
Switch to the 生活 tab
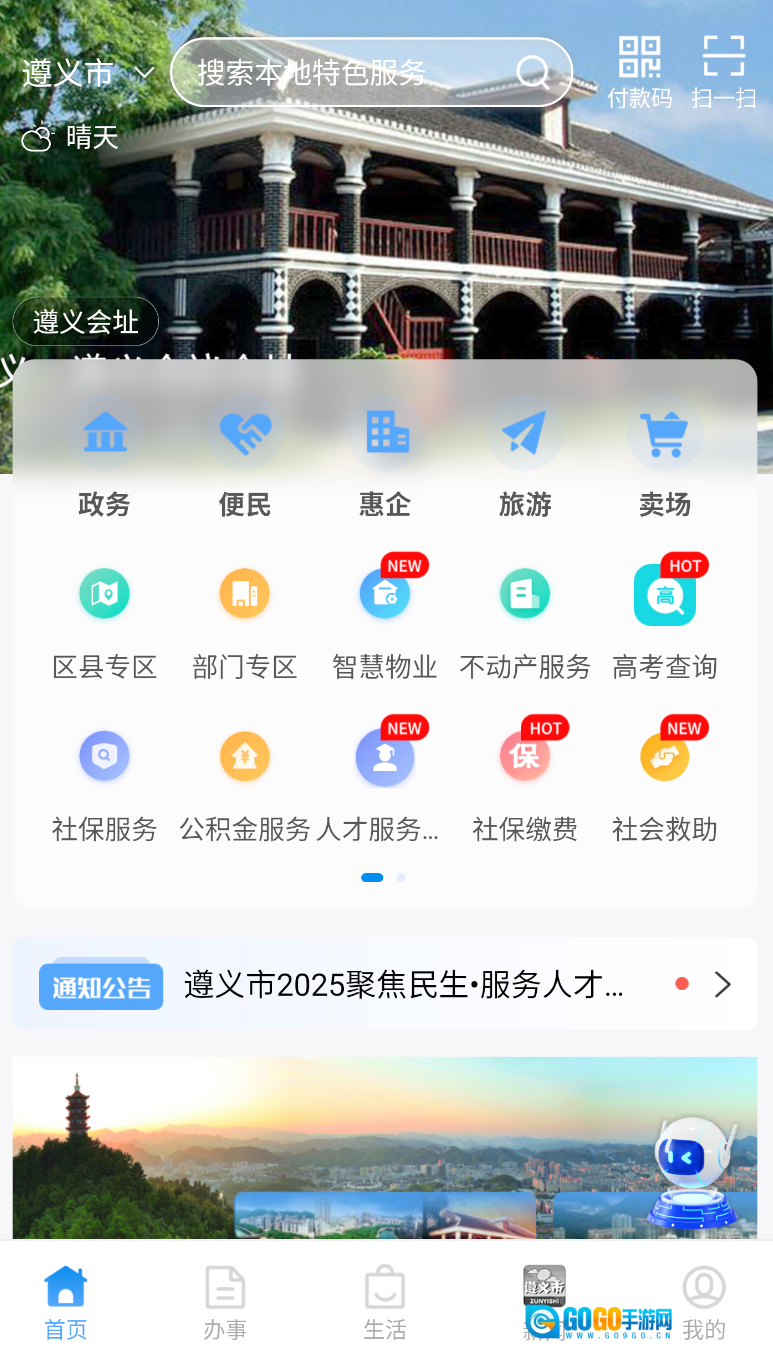coord(385,1301)
